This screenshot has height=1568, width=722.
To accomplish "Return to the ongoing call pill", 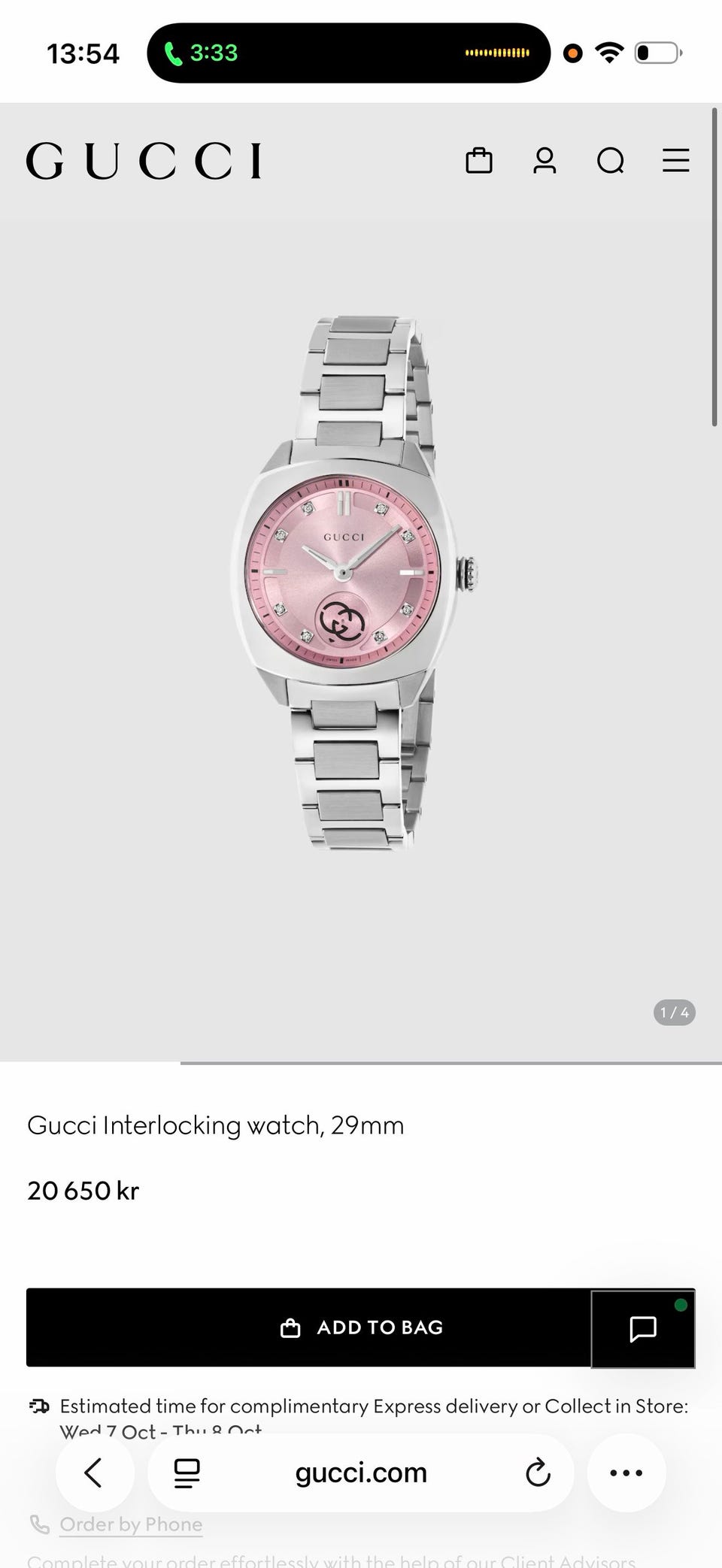I will tap(349, 53).
